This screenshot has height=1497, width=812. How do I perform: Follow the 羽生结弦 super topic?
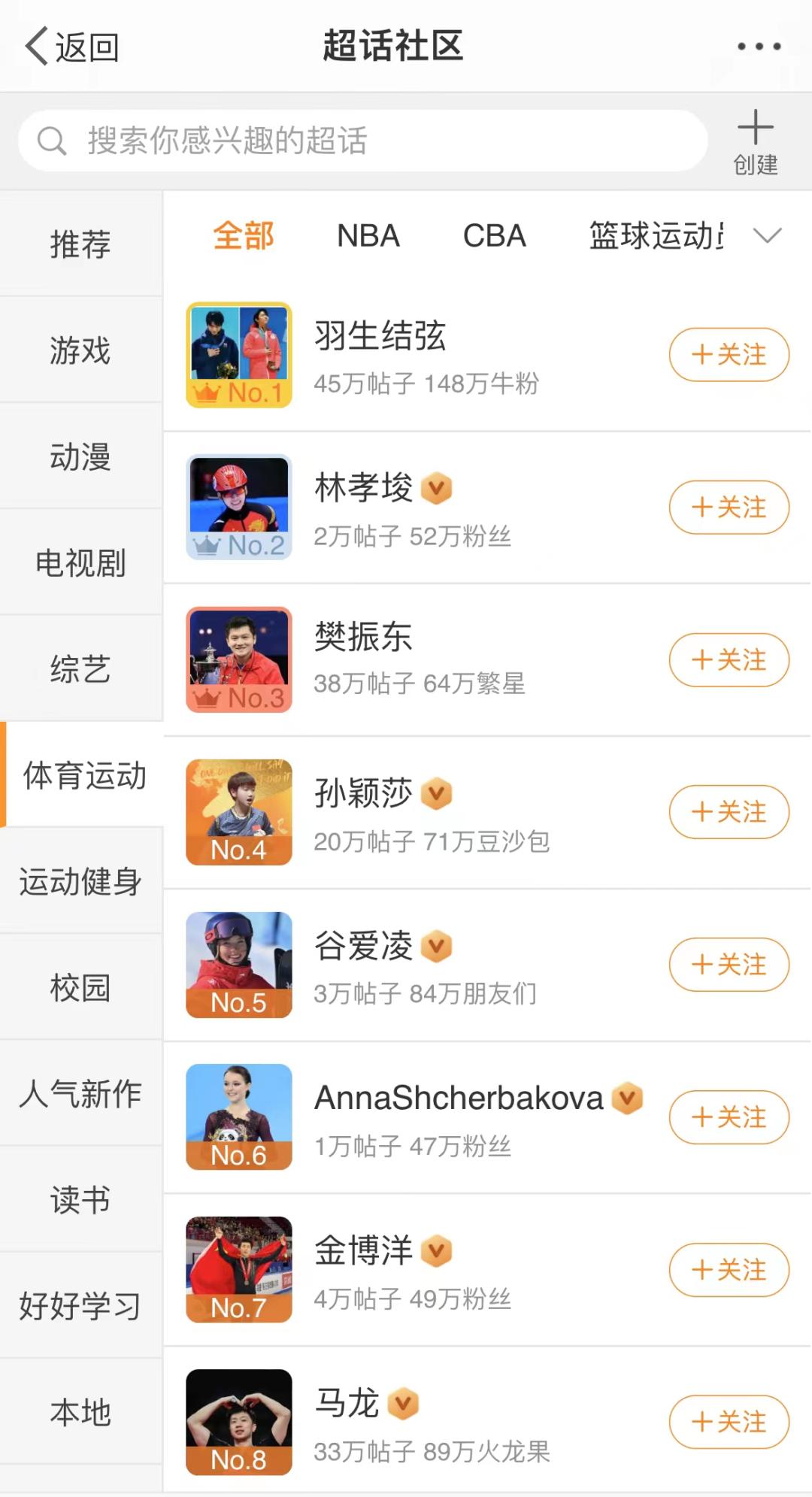pyautogui.click(x=729, y=355)
